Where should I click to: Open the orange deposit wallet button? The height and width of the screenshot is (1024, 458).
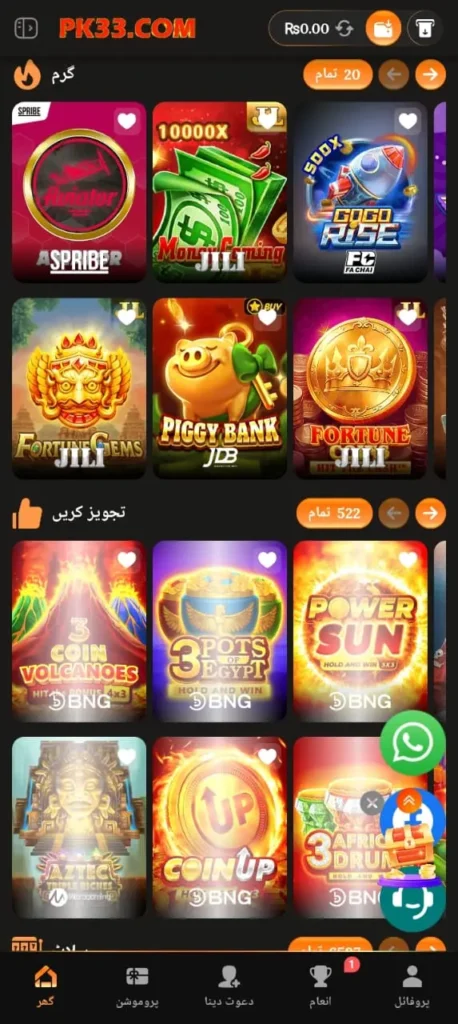[383, 29]
